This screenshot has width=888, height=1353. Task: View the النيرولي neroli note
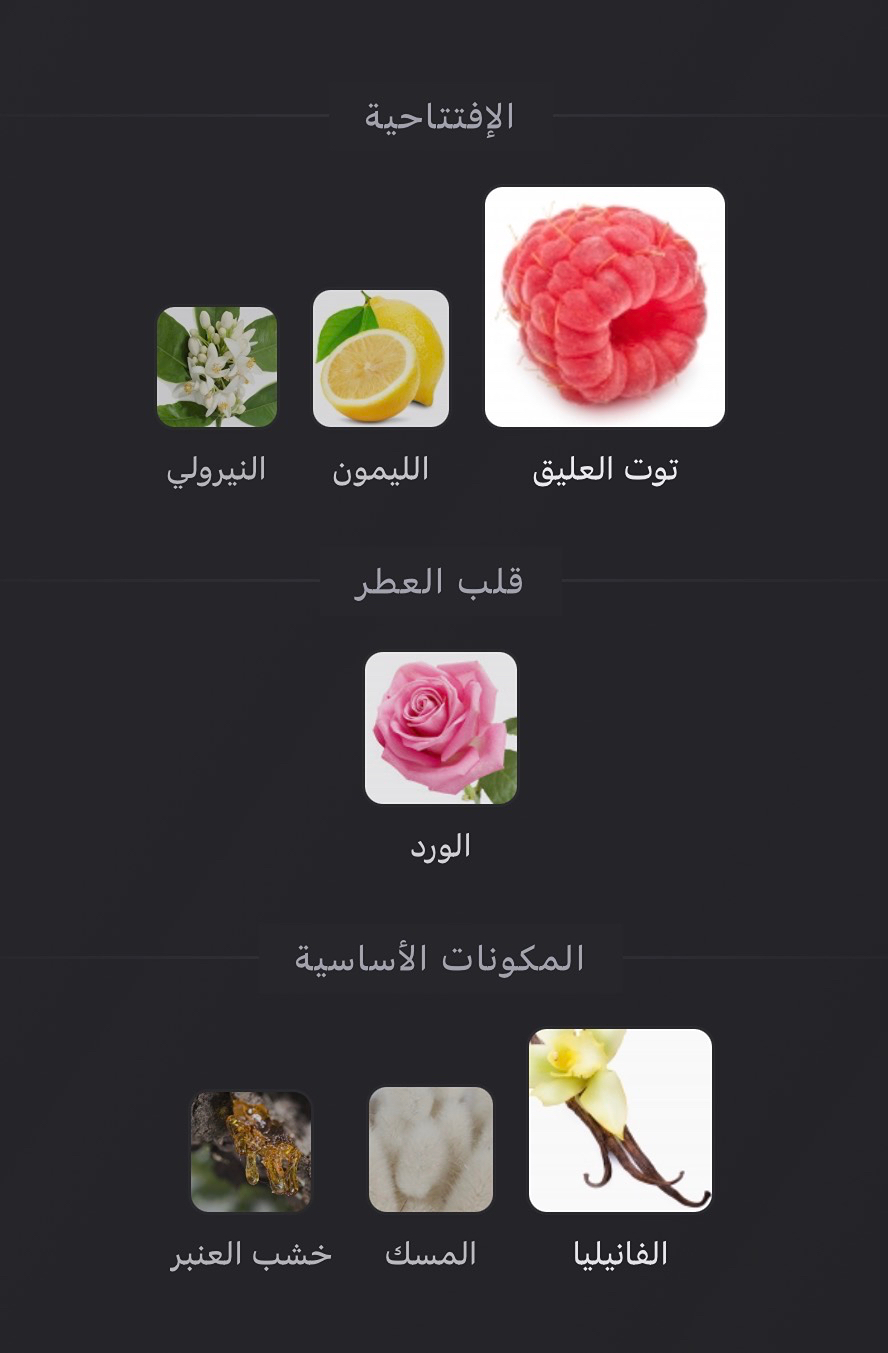pyautogui.click(x=217, y=367)
